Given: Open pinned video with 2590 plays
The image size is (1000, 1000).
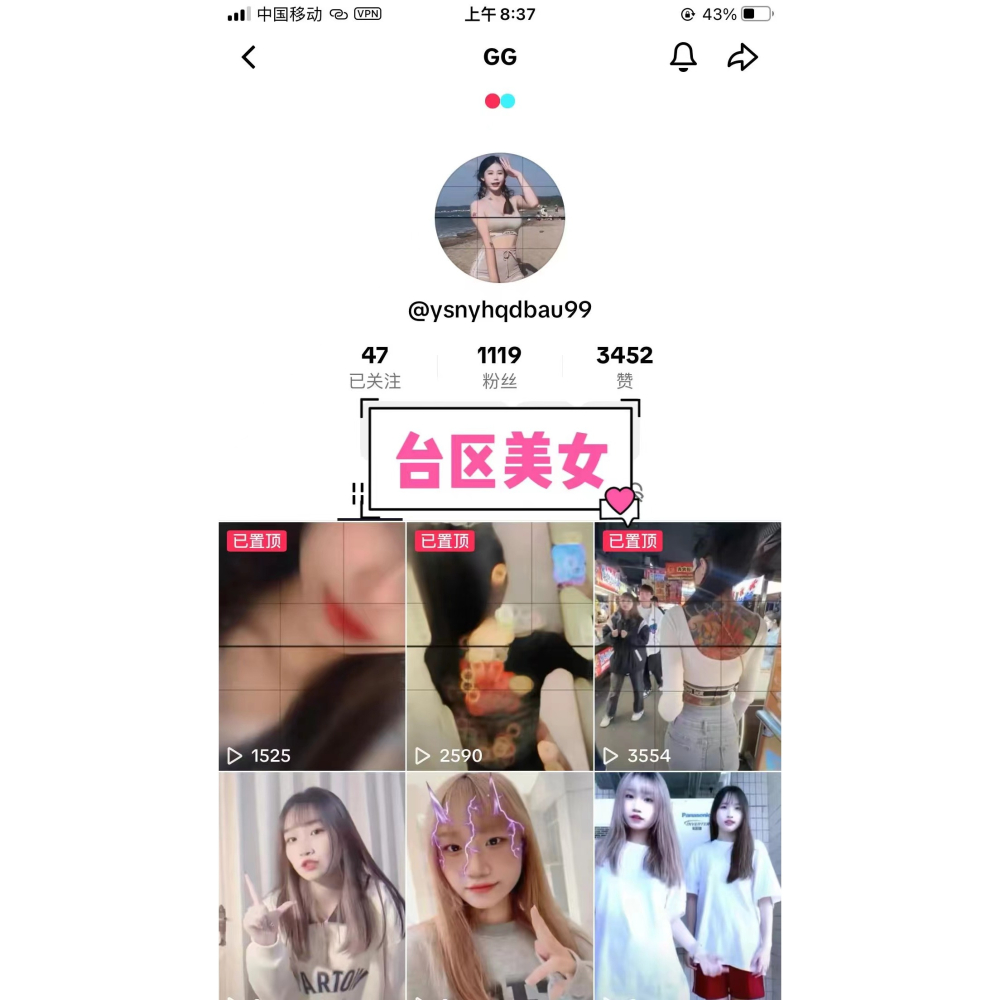Looking at the screenshot, I should pyautogui.click(x=500, y=646).
